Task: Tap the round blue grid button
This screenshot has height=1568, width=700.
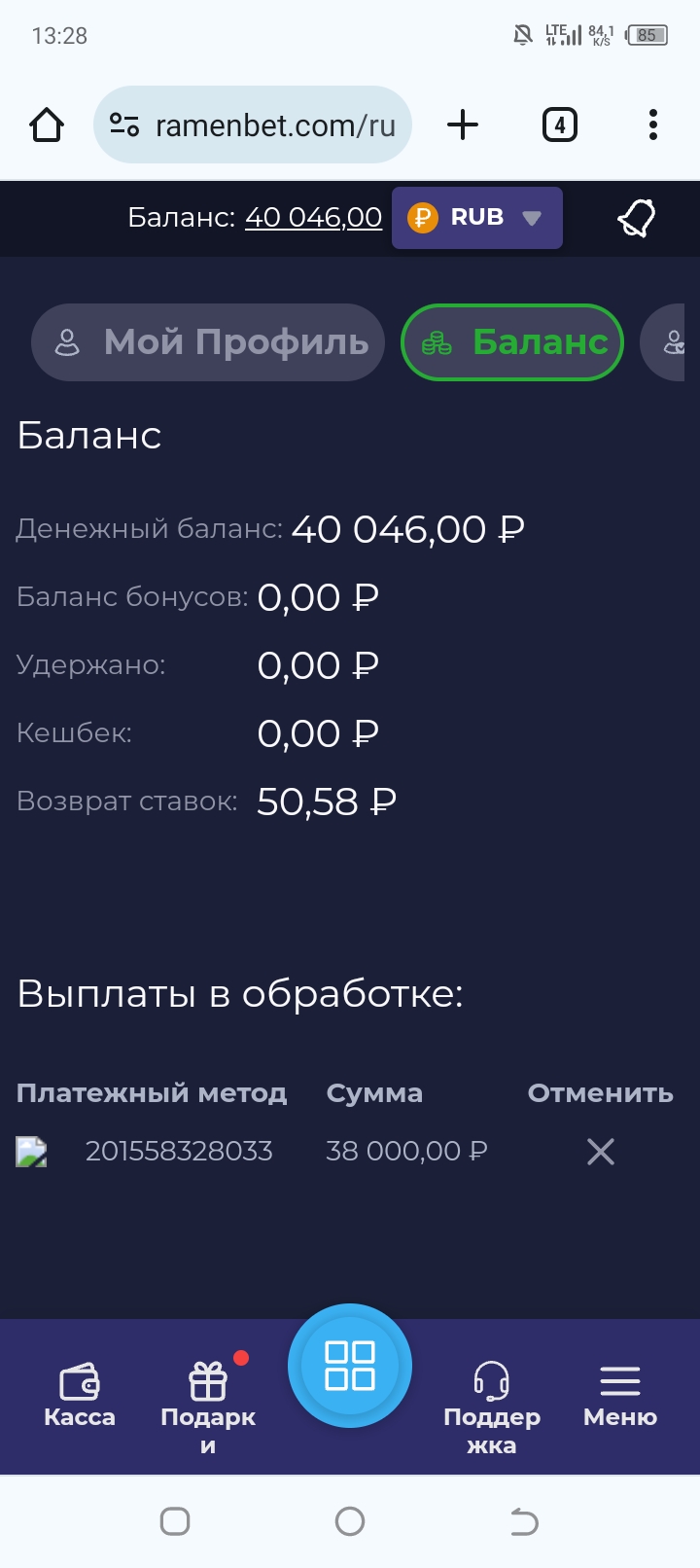Action: click(350, 1365)
